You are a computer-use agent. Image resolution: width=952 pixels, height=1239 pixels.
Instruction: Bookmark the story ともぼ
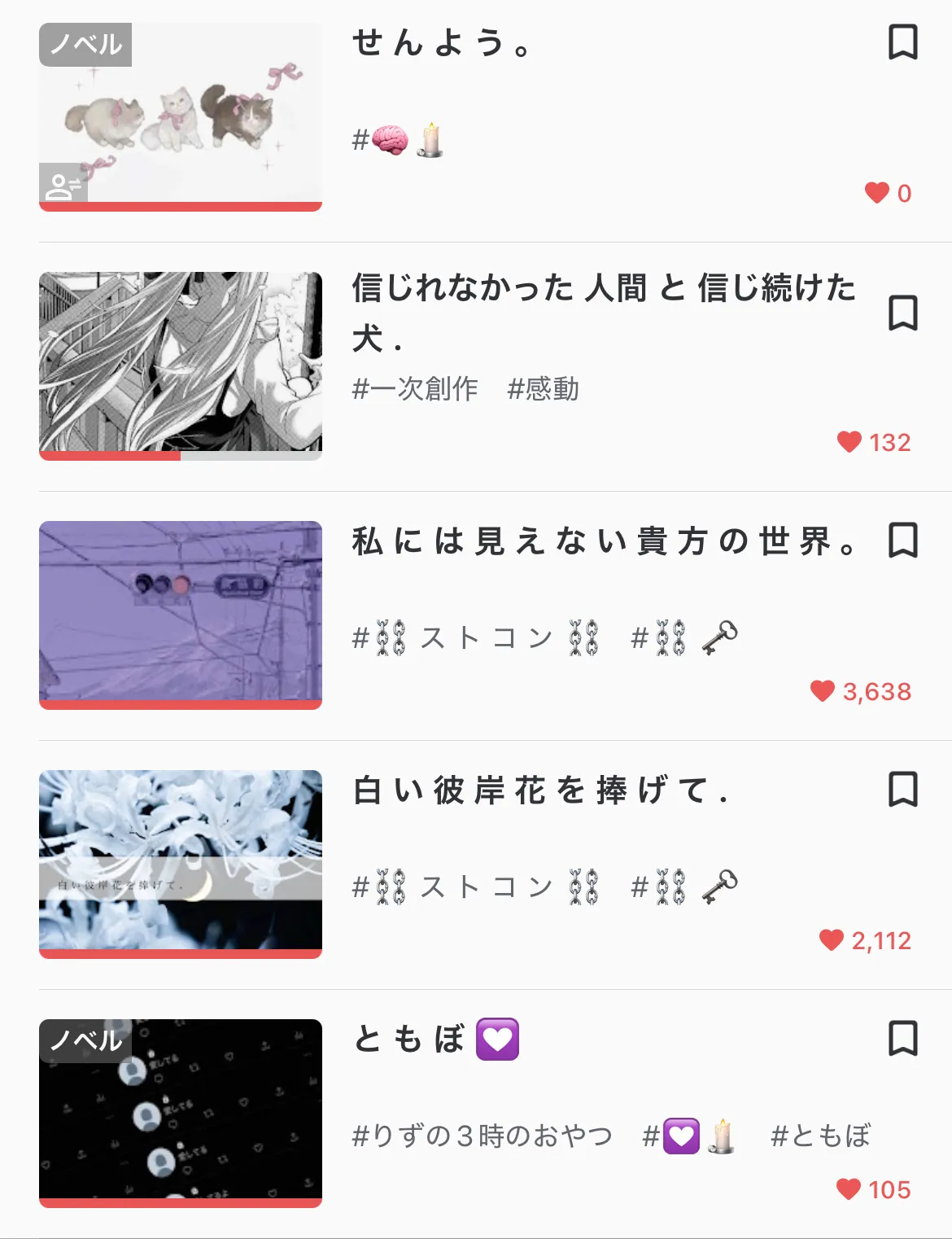[x=902, y=1038]
